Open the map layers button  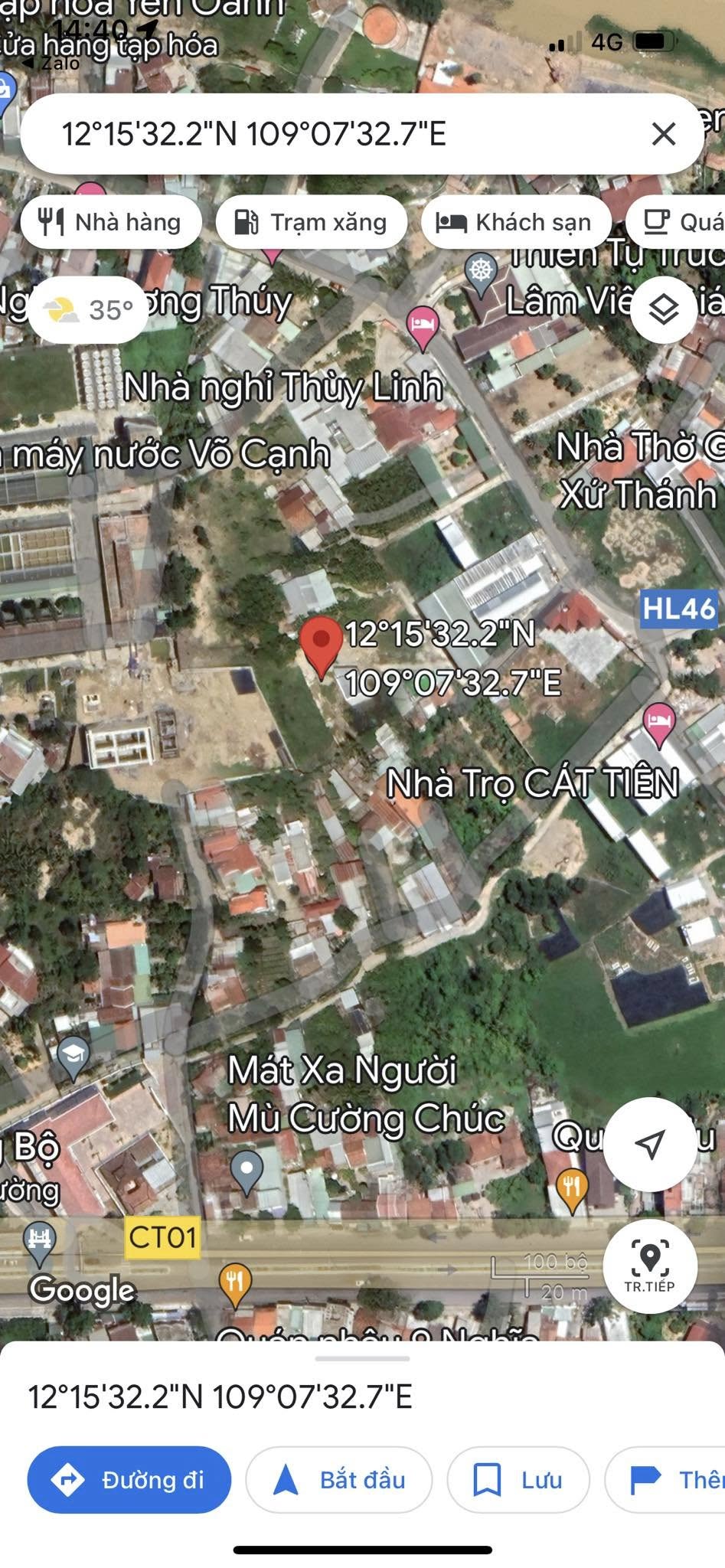pos(663,309)
